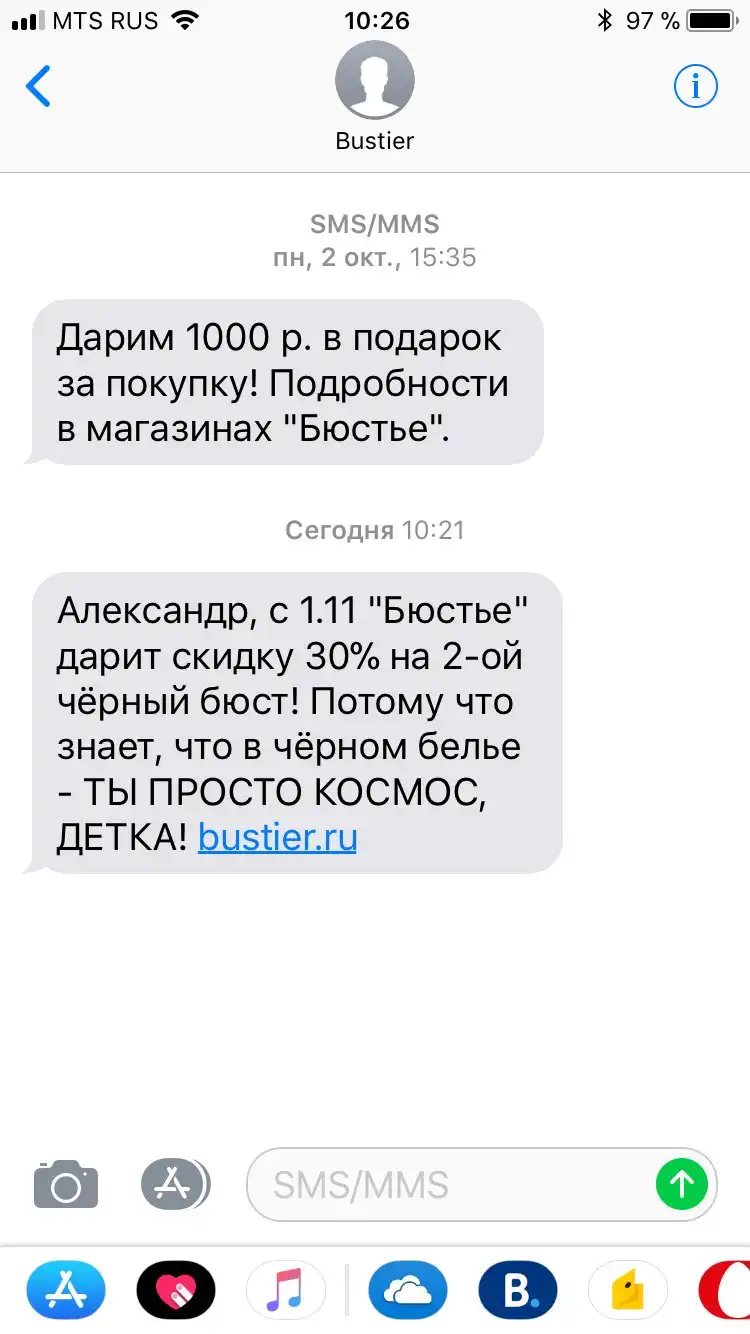
Task: Open the conversation details info icon
Action: (695, 87)
